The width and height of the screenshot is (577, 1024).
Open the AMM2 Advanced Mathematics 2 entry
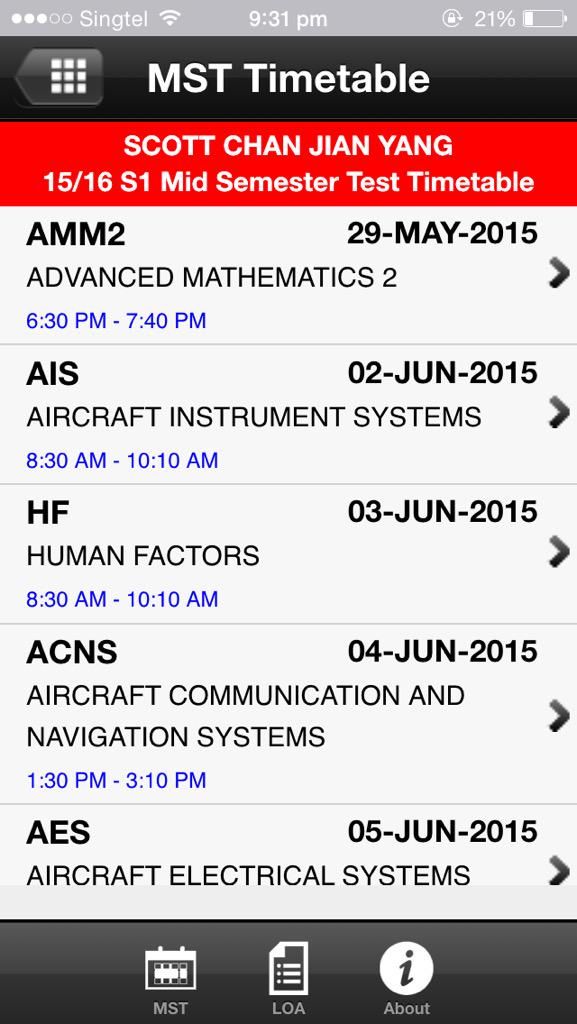pos(288,275)
